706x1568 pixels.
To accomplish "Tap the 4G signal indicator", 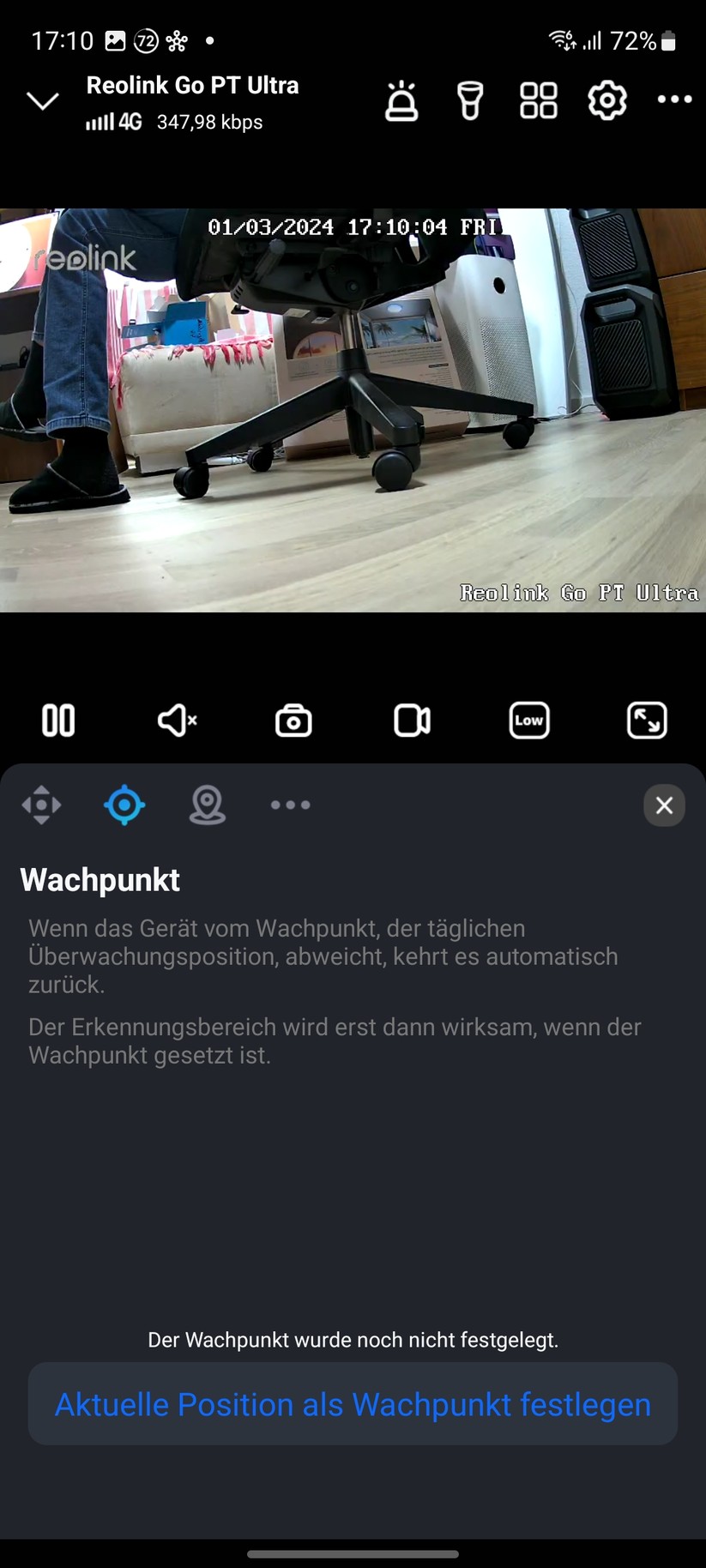I will coord(112,122).
